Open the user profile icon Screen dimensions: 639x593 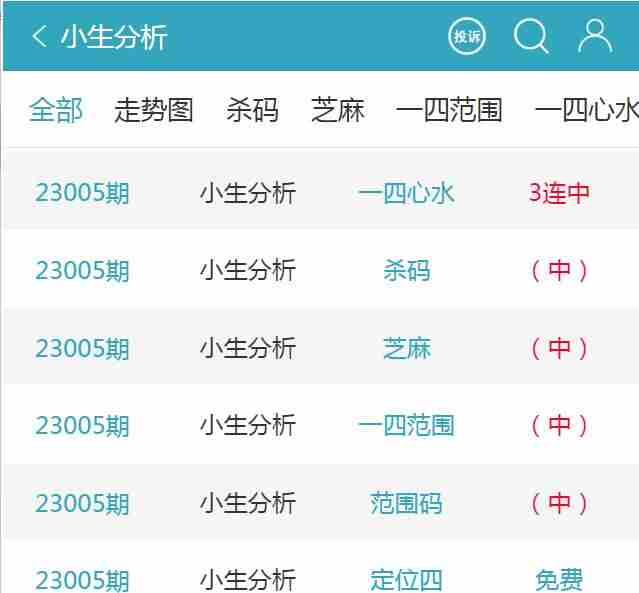point(595,37)
